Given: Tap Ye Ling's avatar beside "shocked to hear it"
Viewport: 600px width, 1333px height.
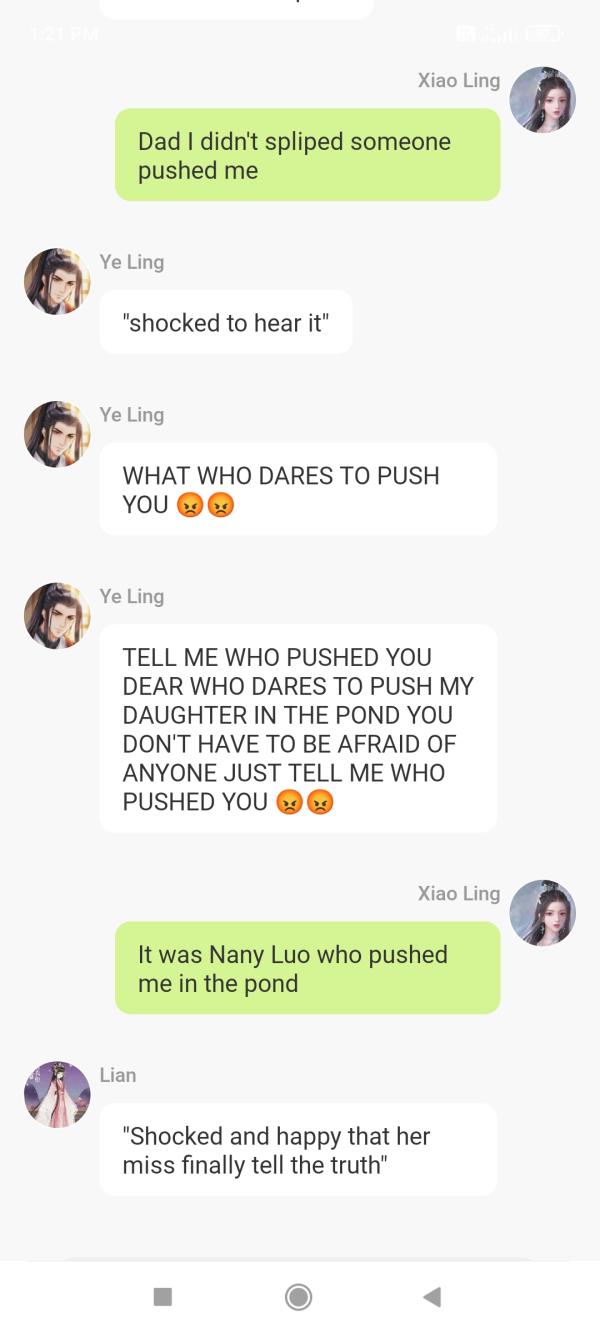Looking at the screenshot, I should click(57, 282).
